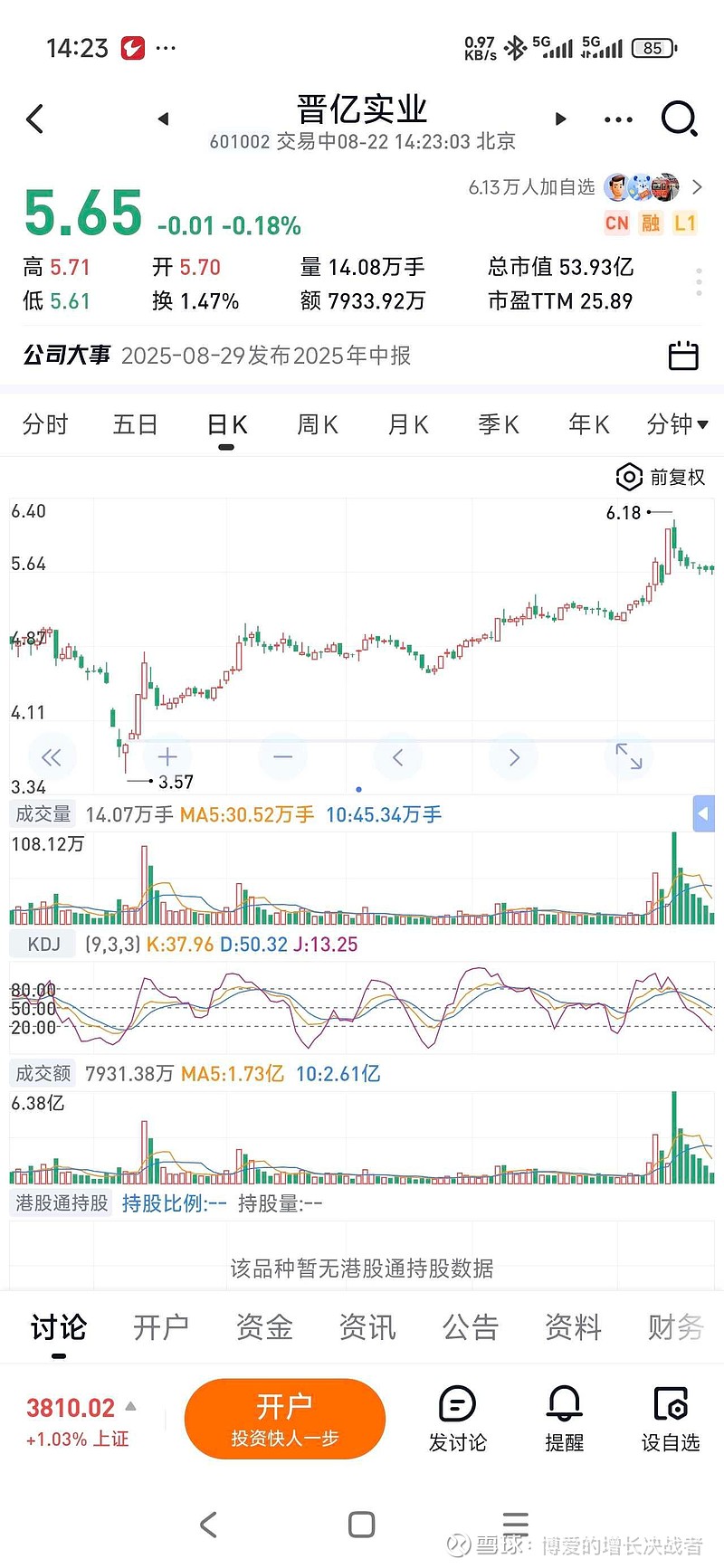Zoom in the chart with plus
The width and height of the screenshot is (724, 1568).
pos(167,756)
